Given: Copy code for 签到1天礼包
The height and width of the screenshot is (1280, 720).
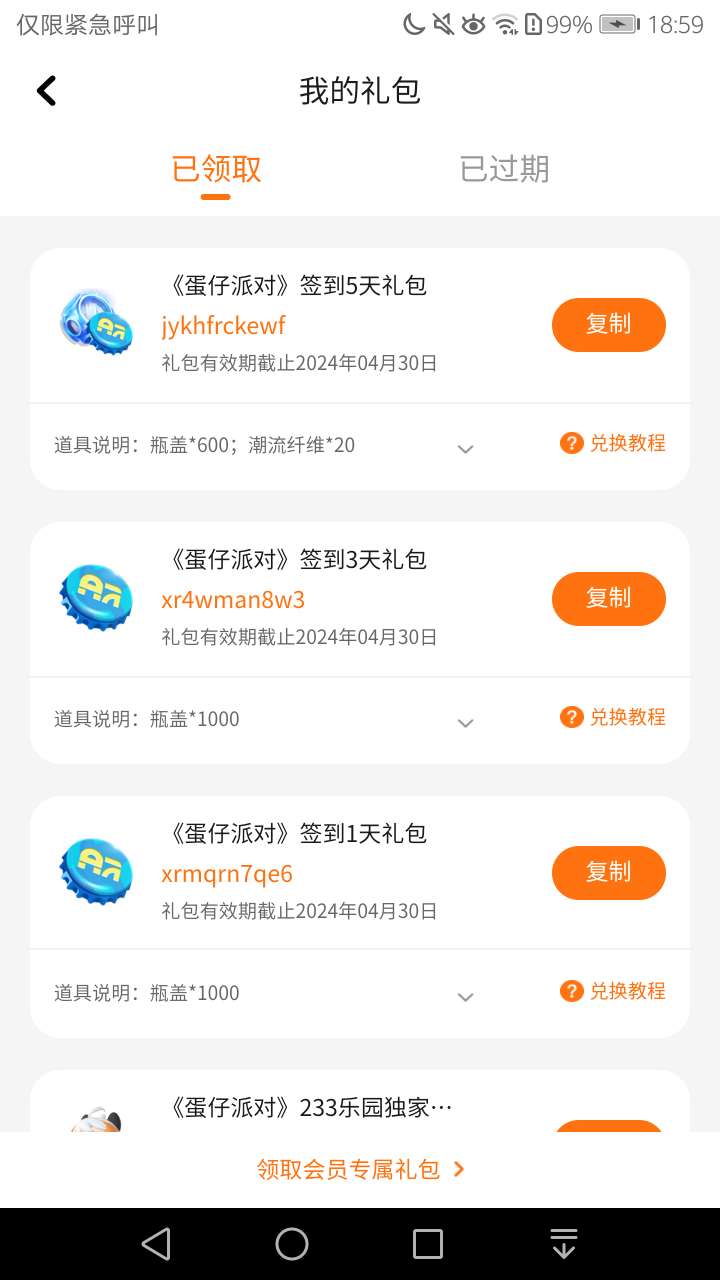Looking at the screenshot, I should click(x=608, y=872).
